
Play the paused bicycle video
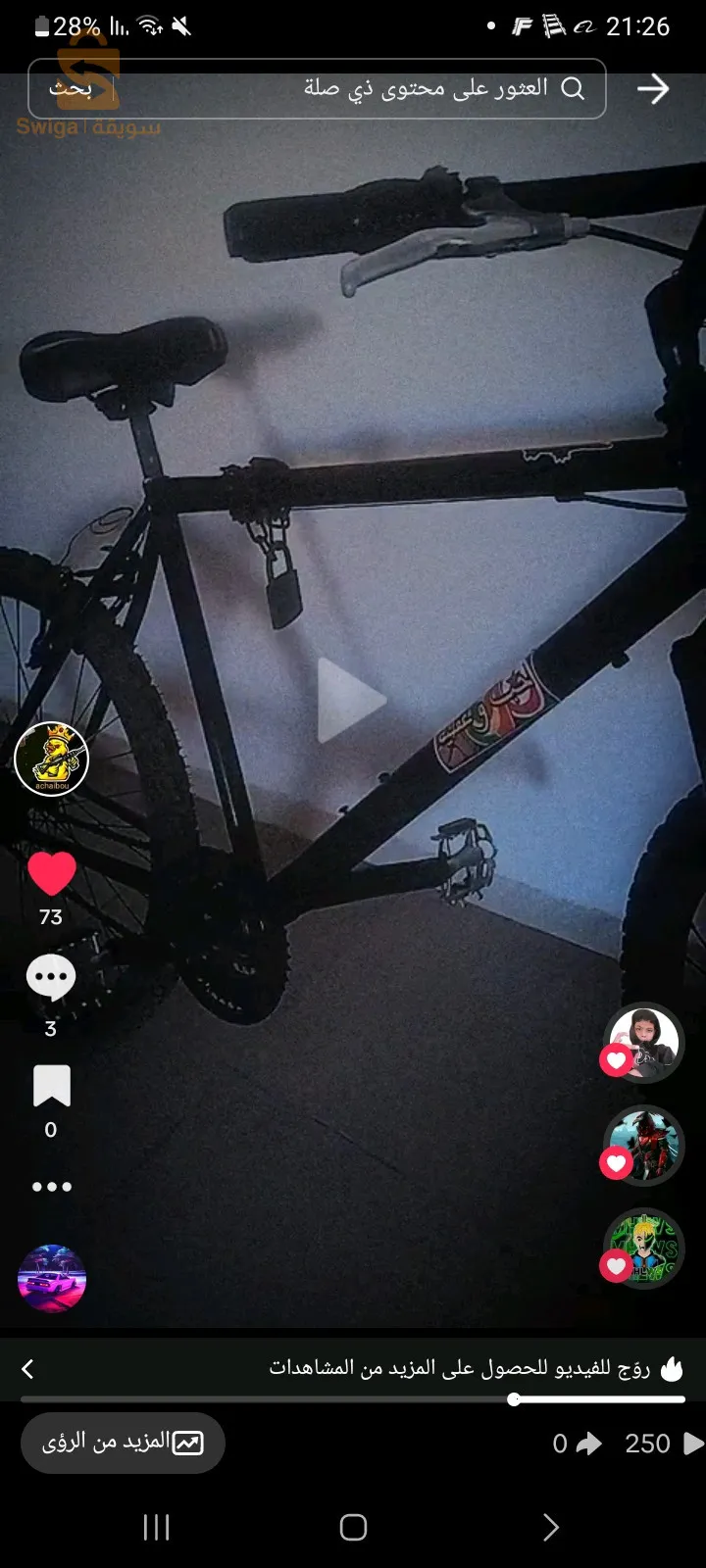point(352,700)
